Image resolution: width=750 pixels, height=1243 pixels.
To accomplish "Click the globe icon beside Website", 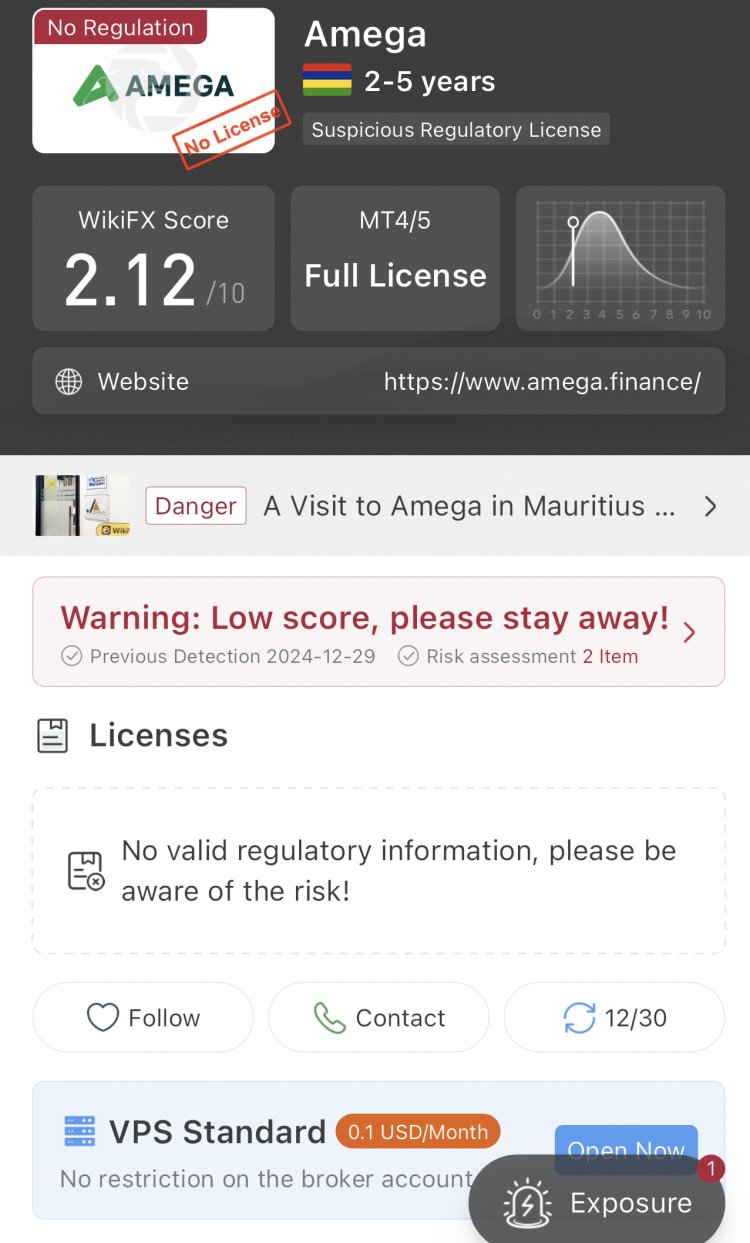I will 68,381.
